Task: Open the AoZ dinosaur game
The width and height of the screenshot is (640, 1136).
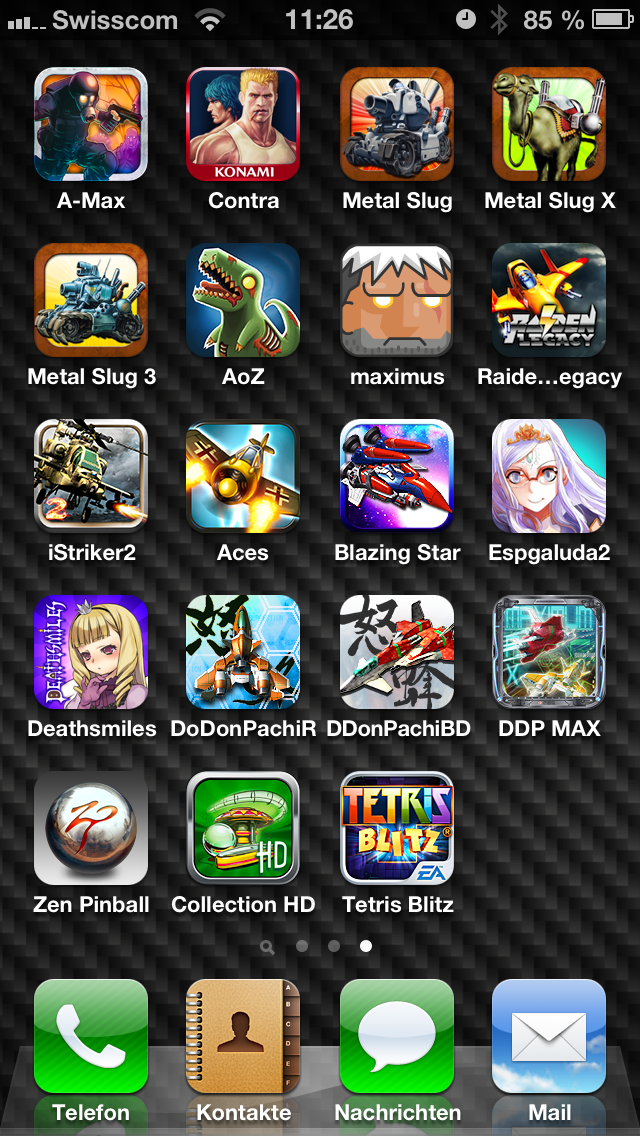Action: point(243,300)
